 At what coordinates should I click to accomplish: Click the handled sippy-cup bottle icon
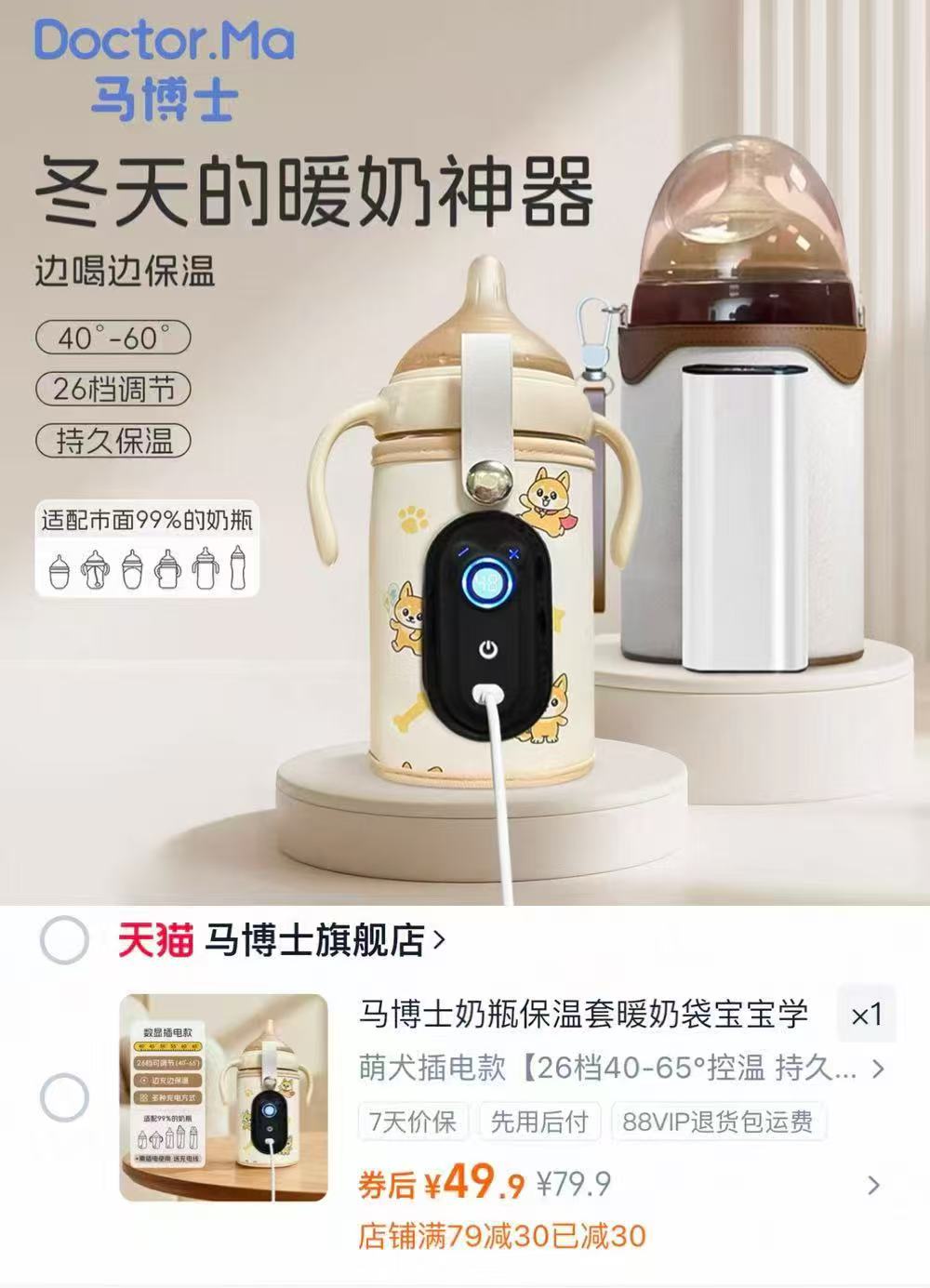pos(166,571)
